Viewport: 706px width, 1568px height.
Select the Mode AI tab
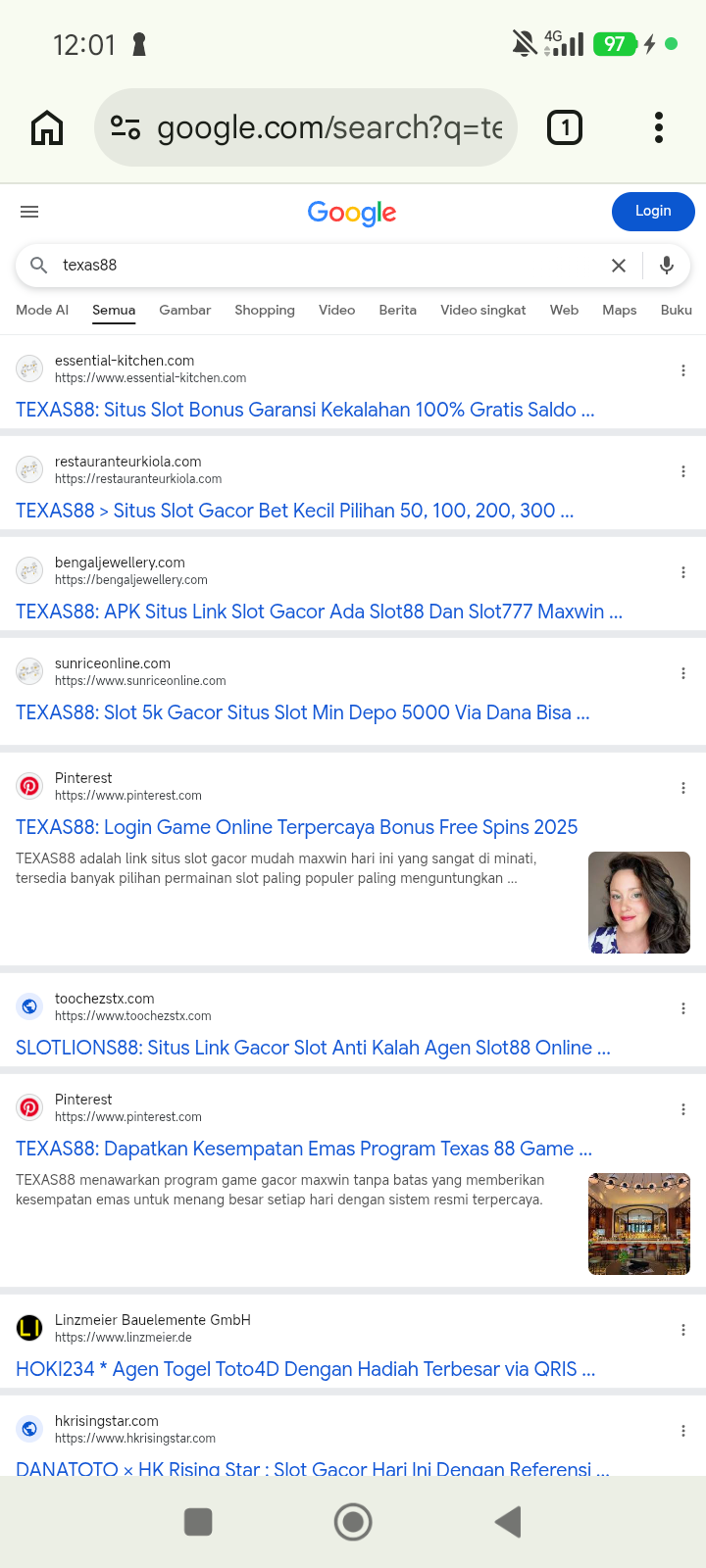[x=42, y=310]
